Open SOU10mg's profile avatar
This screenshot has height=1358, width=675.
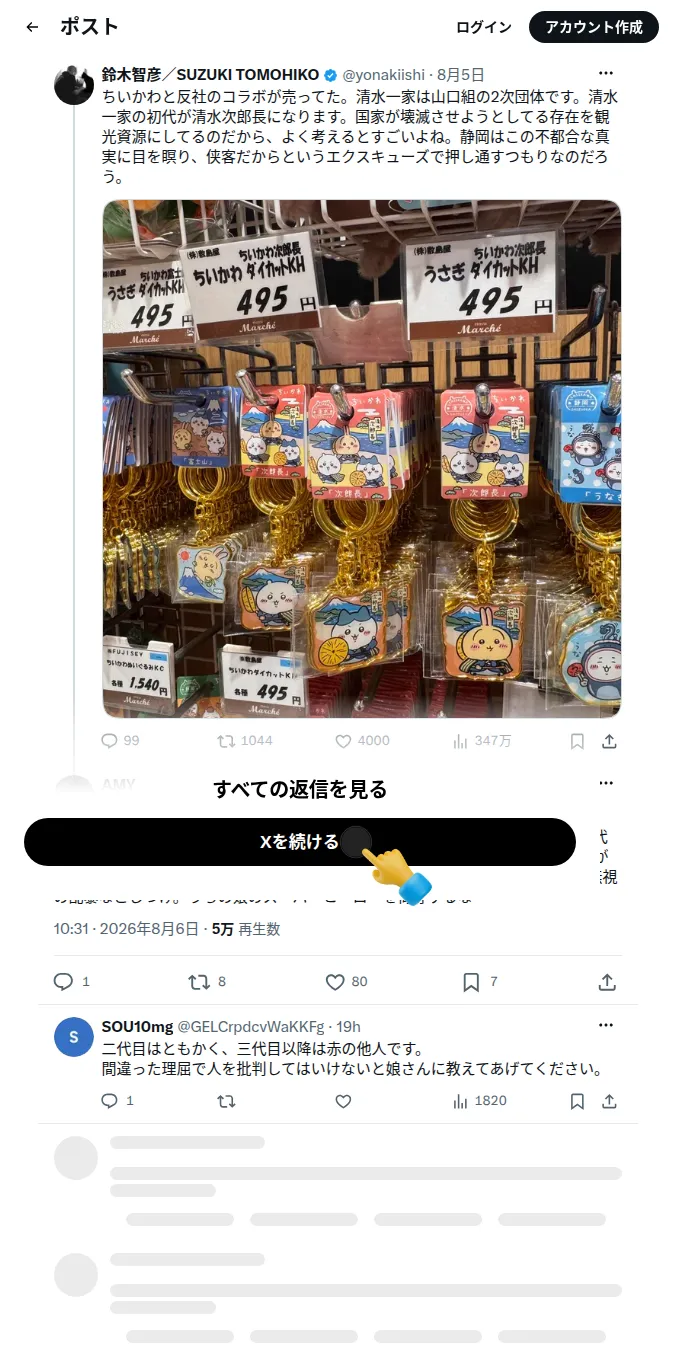coord(74,1038)
